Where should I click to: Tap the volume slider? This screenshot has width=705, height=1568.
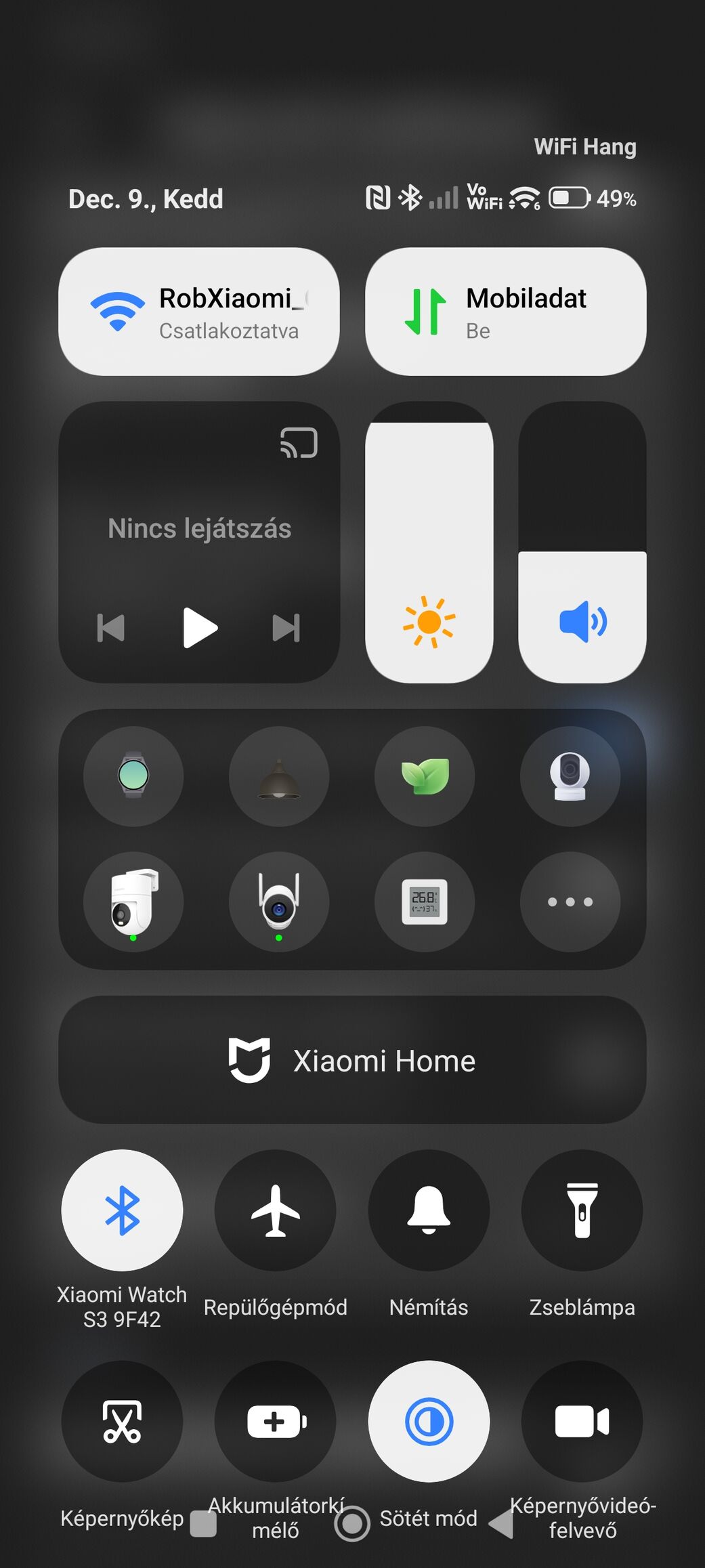[x=582, y=542]
